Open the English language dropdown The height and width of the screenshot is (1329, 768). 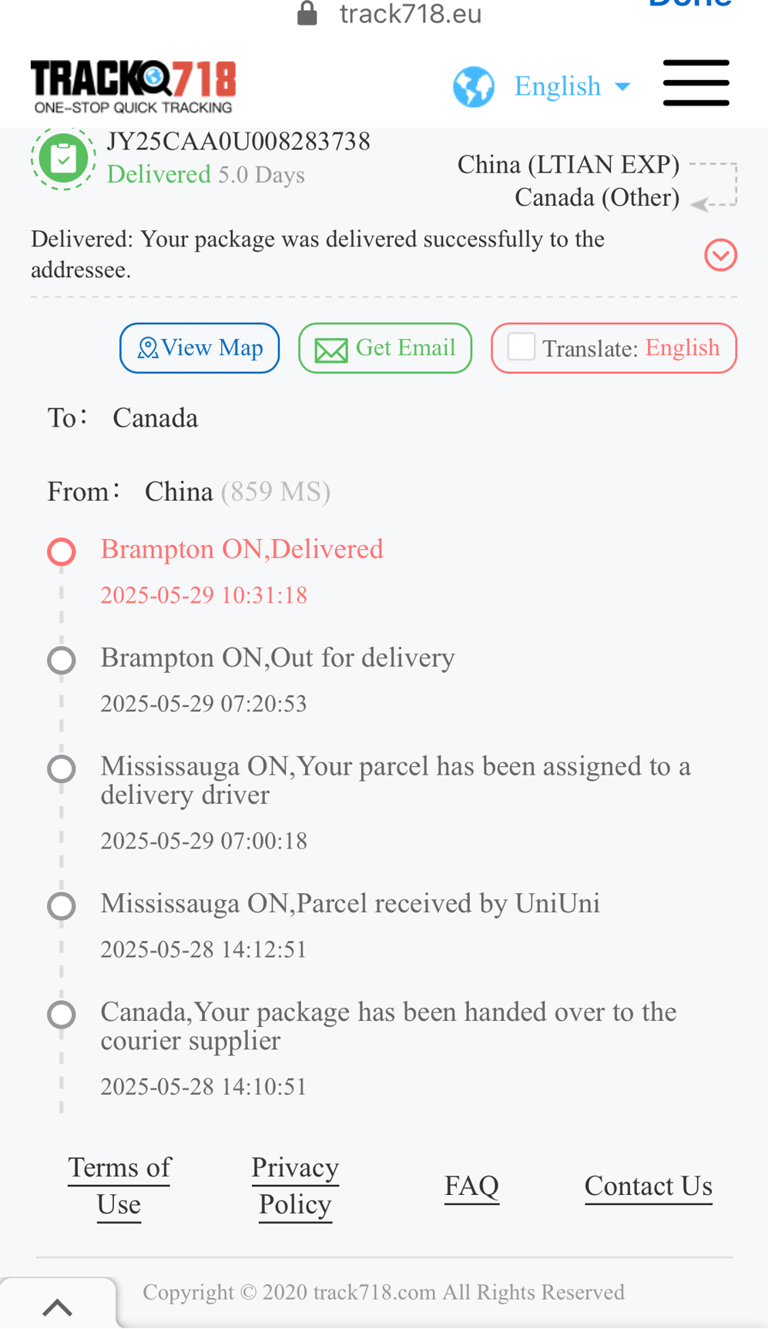click(542, 87)
